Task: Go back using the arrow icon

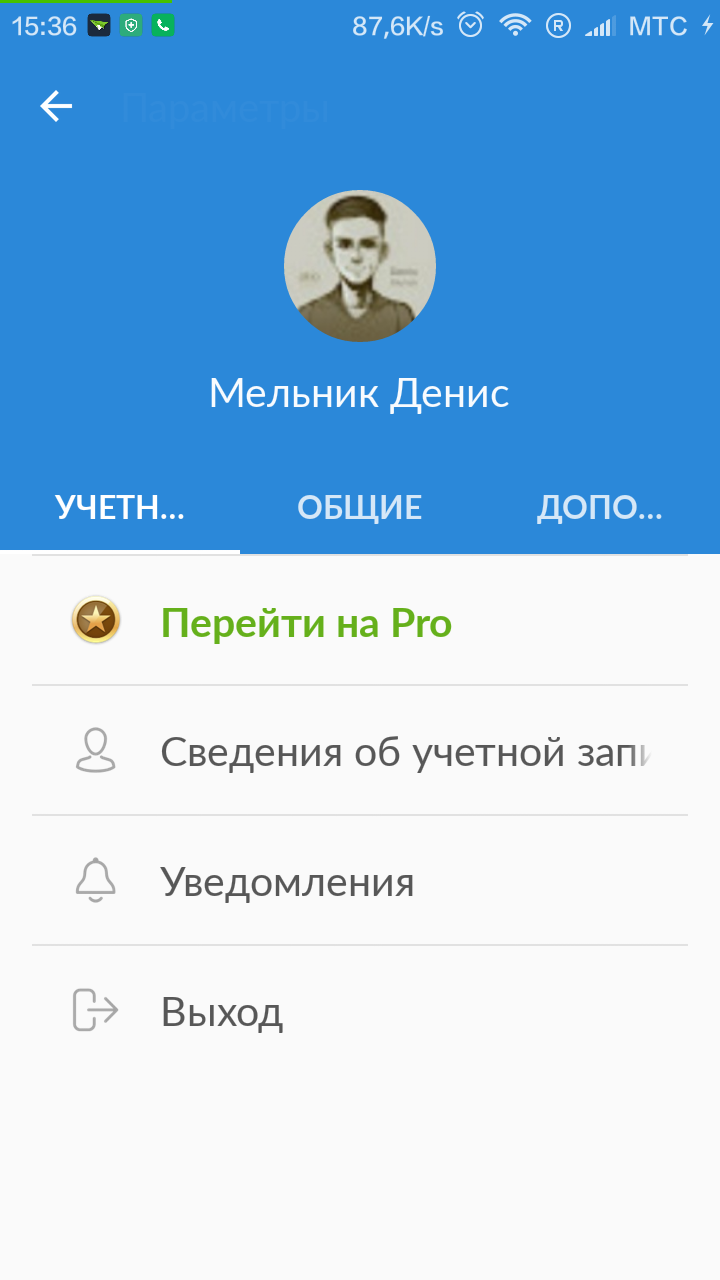Action: (56, 107)
